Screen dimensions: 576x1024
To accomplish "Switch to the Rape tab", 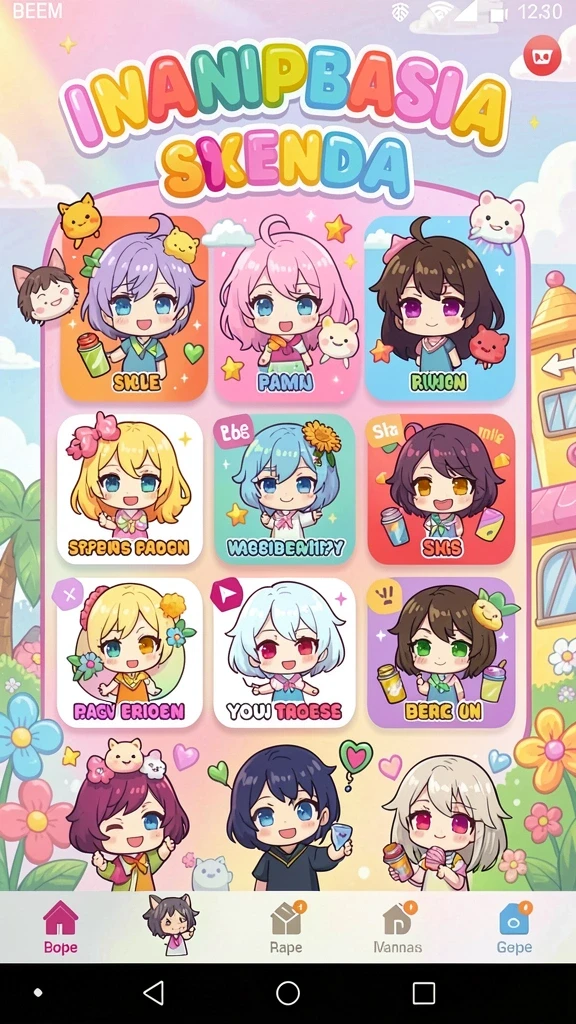I will click(286, 927).
